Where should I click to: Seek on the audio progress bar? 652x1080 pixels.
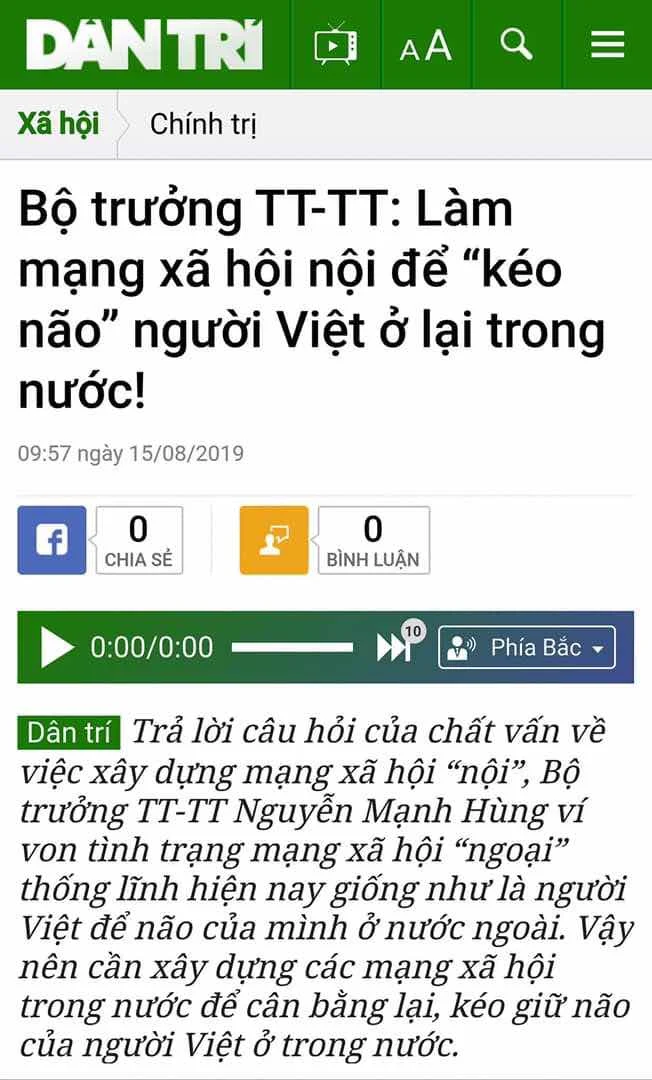click(293, 647)
